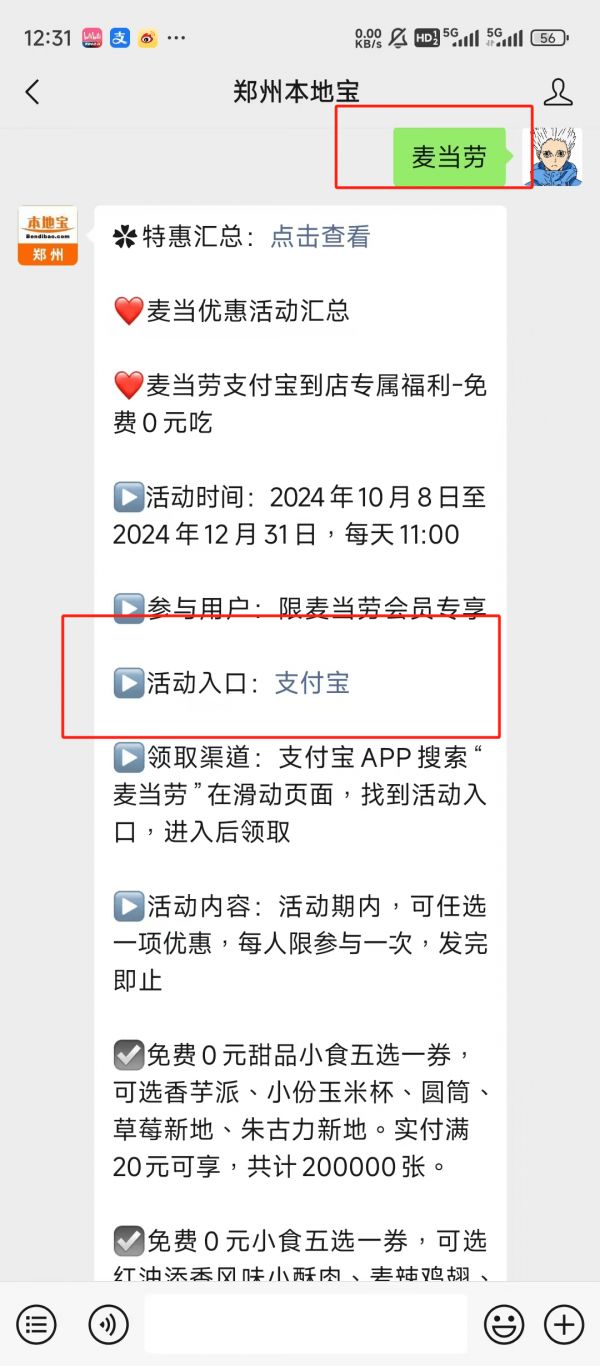
Task: Open the plus attachments menu
Action: pyautogui.click(x=564, y=1325)
